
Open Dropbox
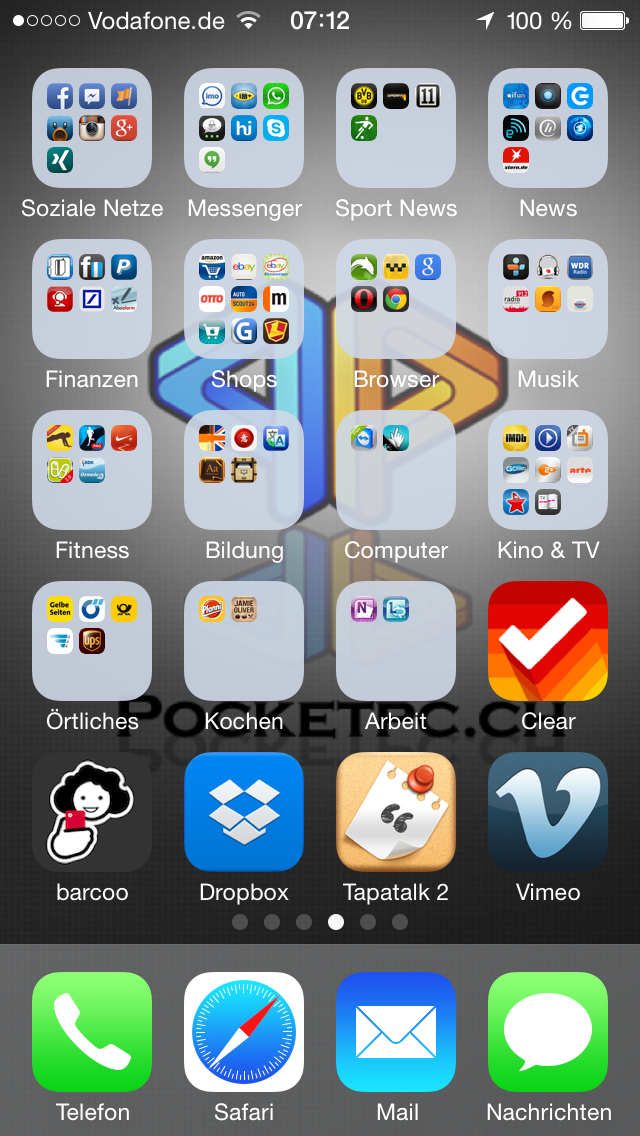[x=244, y=812]
